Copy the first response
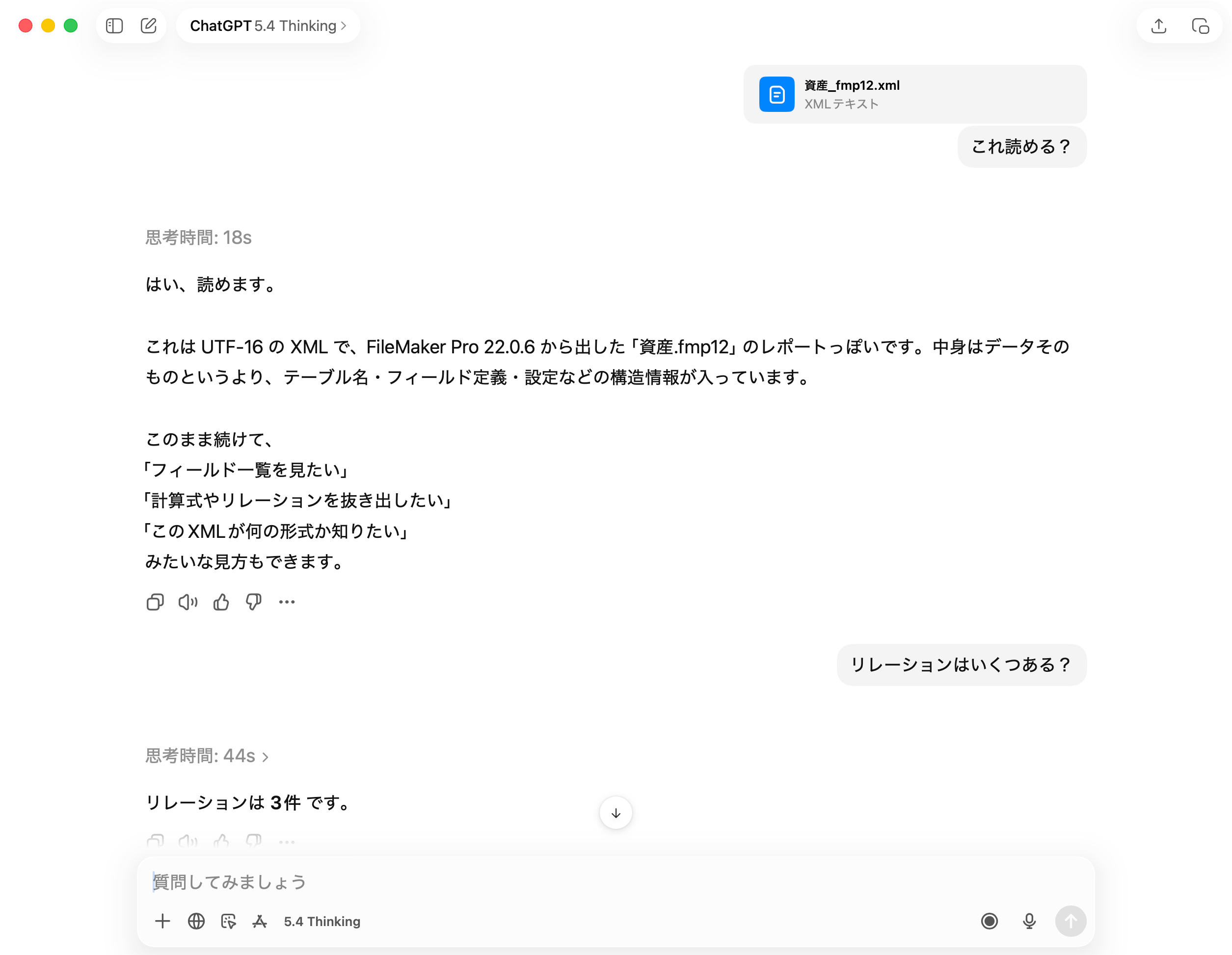This screenshot has height=955, width=1232. tap(155, 603)
